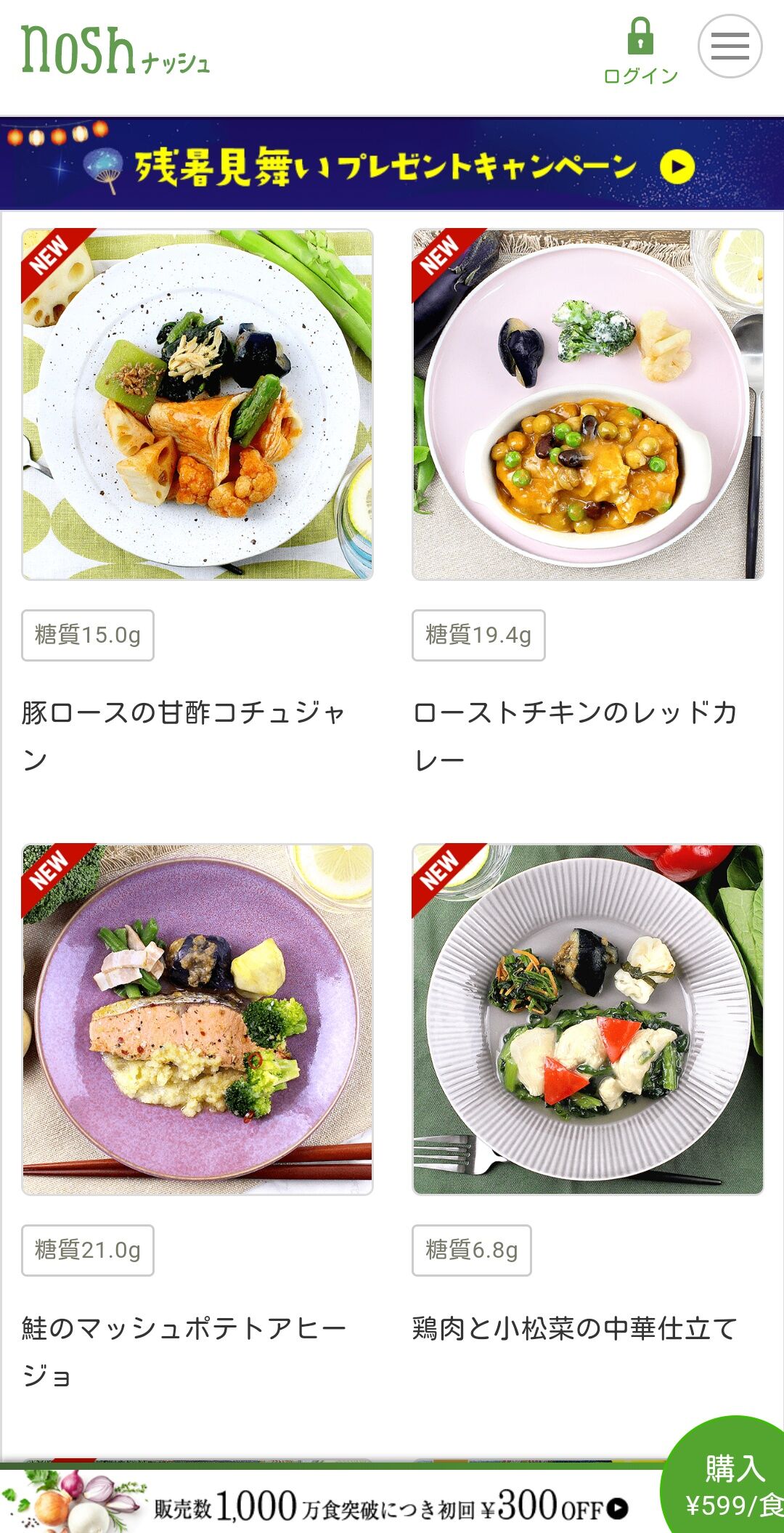Screen dimensions: 784x1533
Task: Open the 豚ロースの甘酢コチュジャン meal card
Action: (x=197, y=404)
